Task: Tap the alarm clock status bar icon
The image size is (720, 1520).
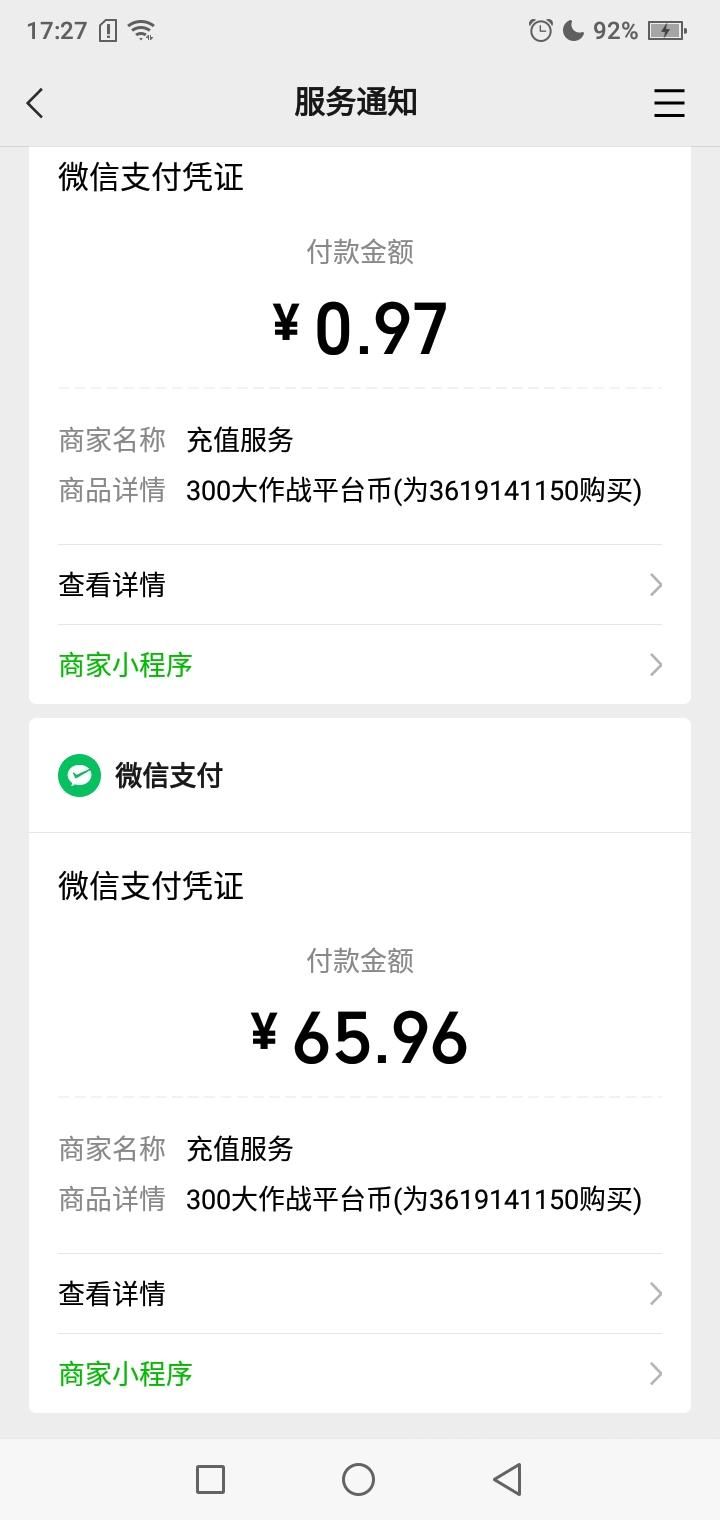Action: 540,30
